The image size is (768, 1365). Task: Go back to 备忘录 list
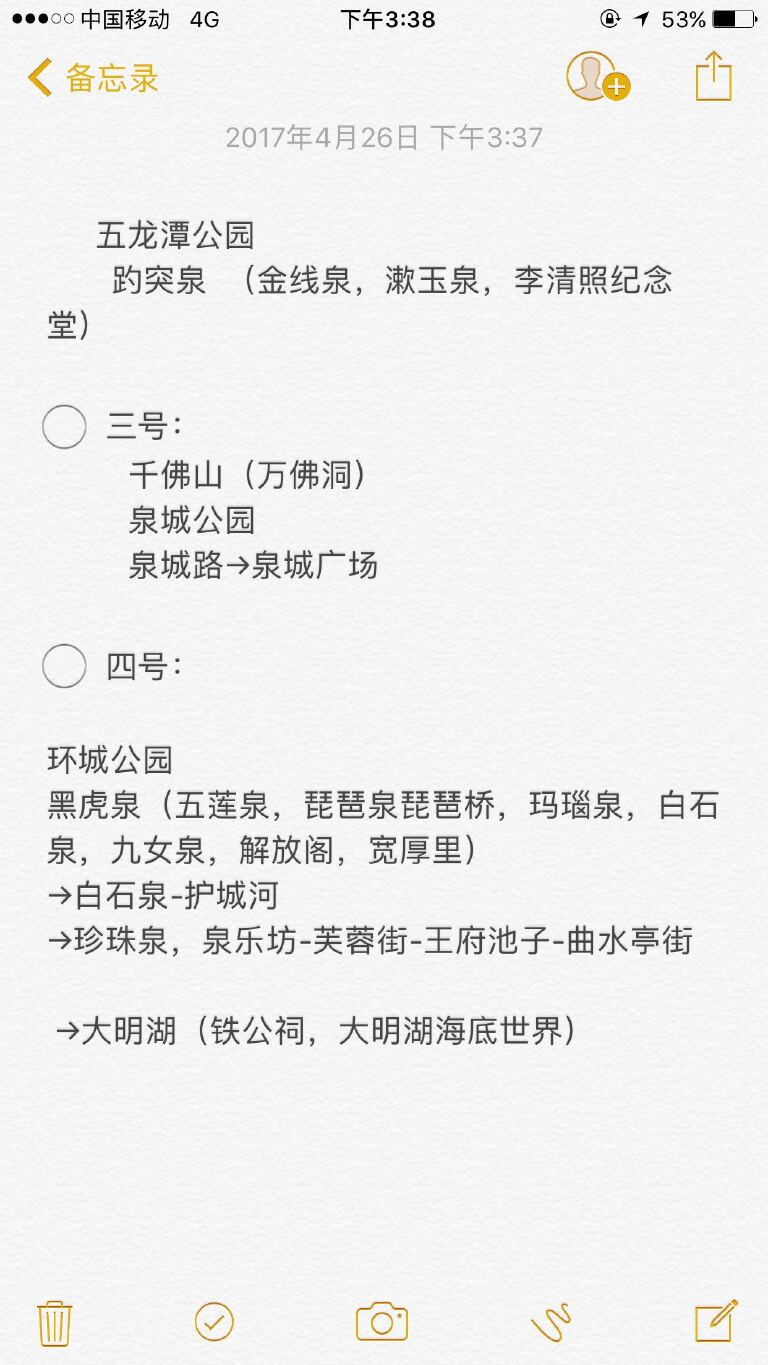(x=92, y=78)
